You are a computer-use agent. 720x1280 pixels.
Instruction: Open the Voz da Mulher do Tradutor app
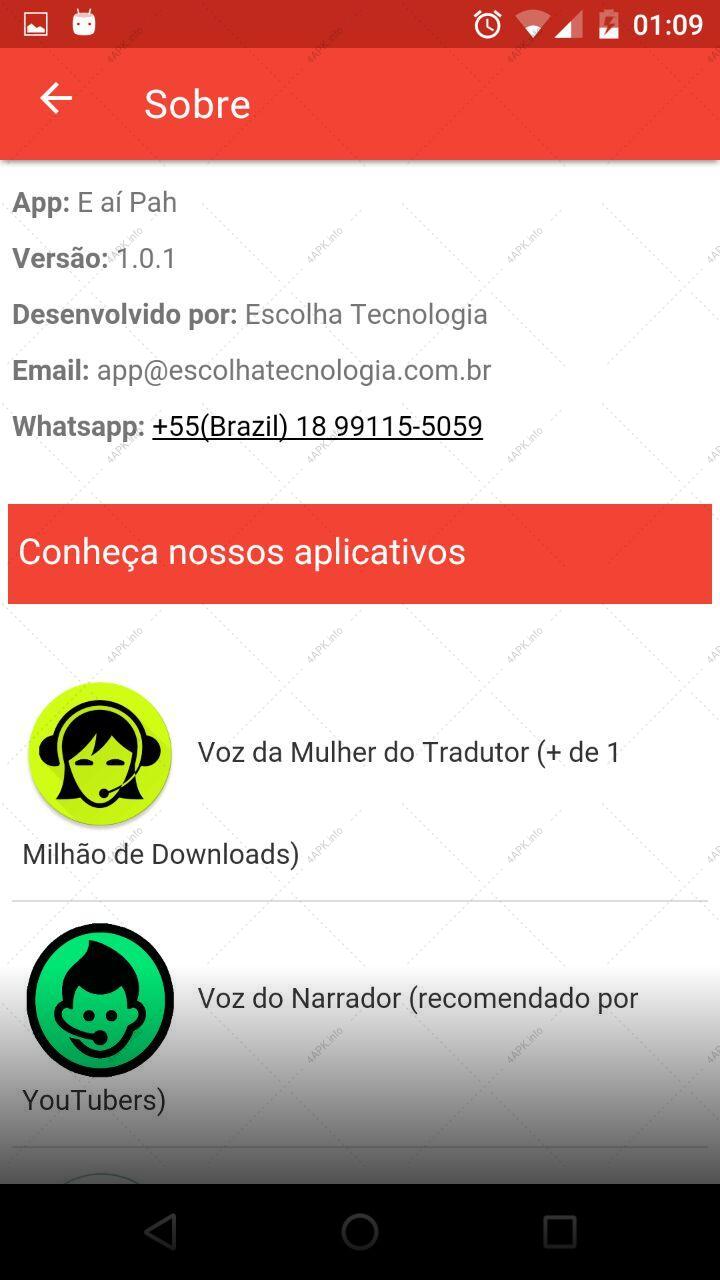pyautogui.click(x=360, y=777)
